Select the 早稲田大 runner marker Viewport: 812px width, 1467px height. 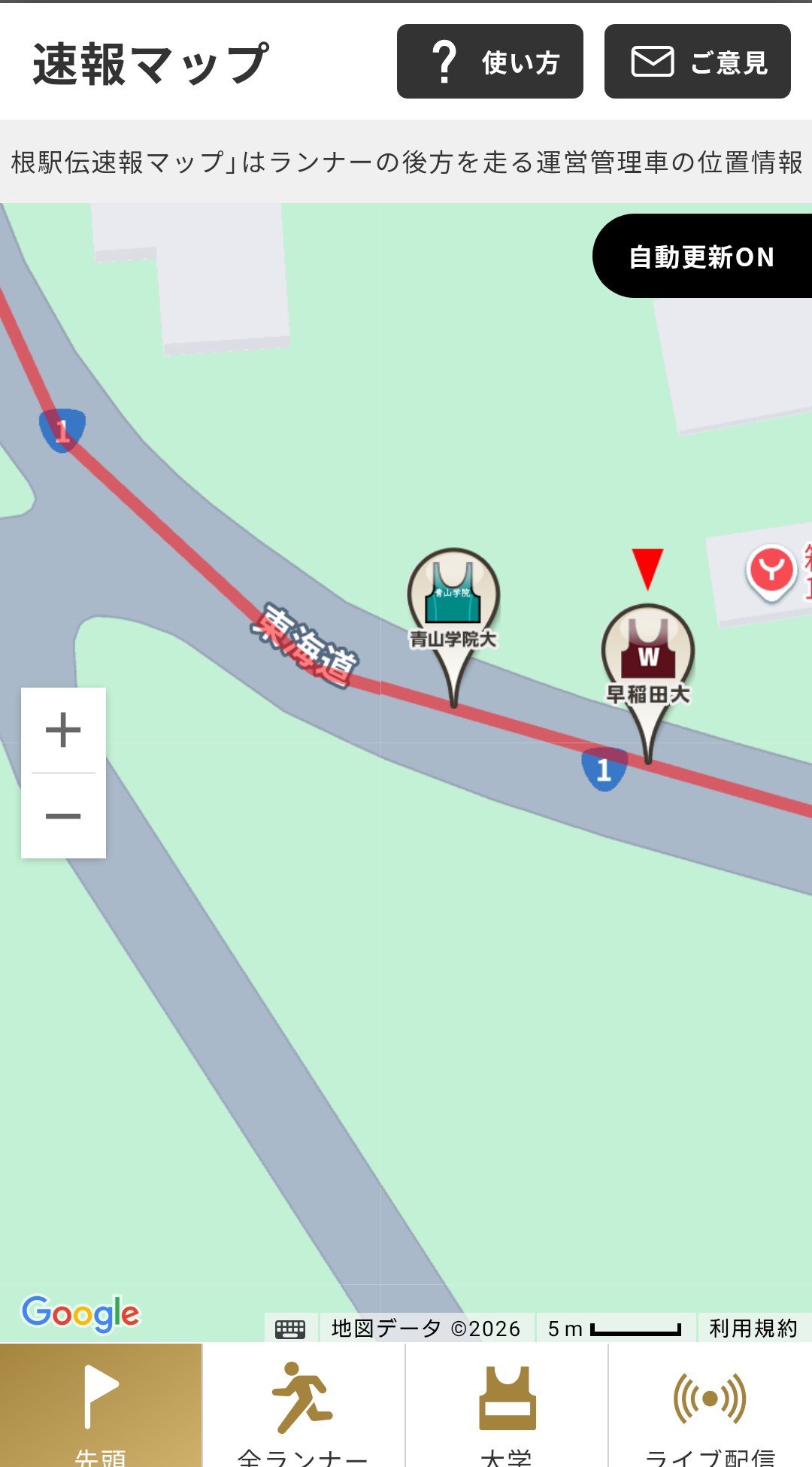pyautogui.click(x=648, y=651)
